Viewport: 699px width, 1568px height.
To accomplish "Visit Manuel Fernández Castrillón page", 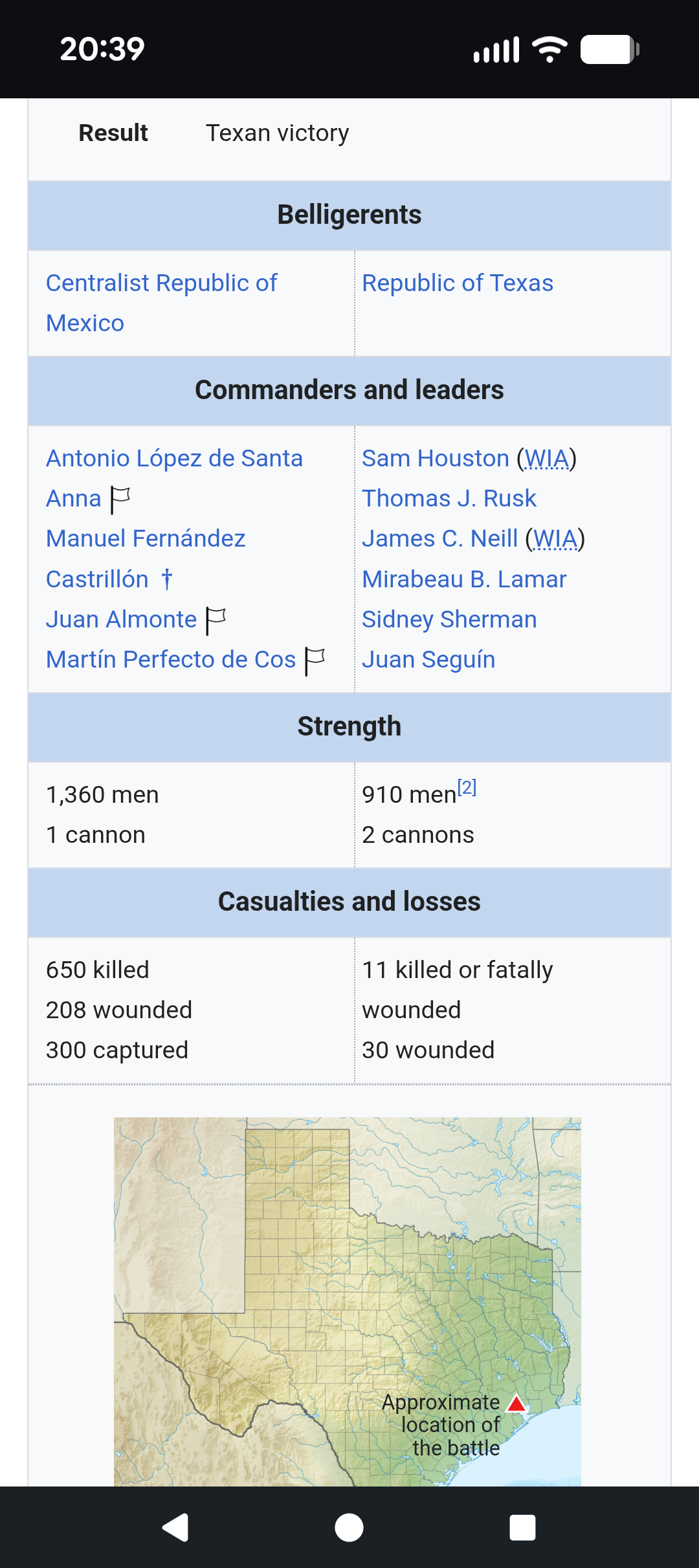I will tap(146, 559).
